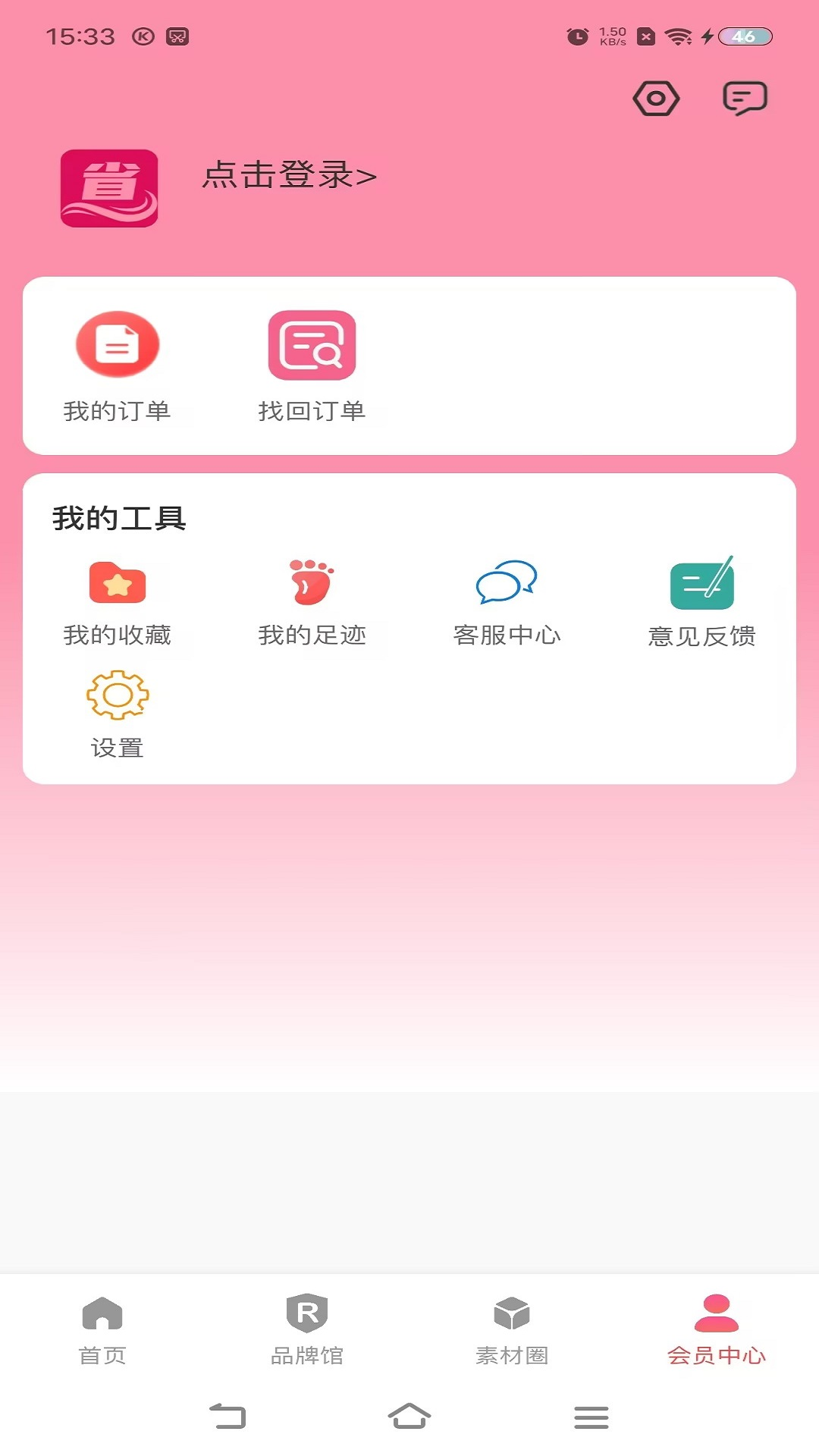819x1456 pixels.
Task: Tap the 品牌馆 brand hall icon
Action: click(307, 1313)
